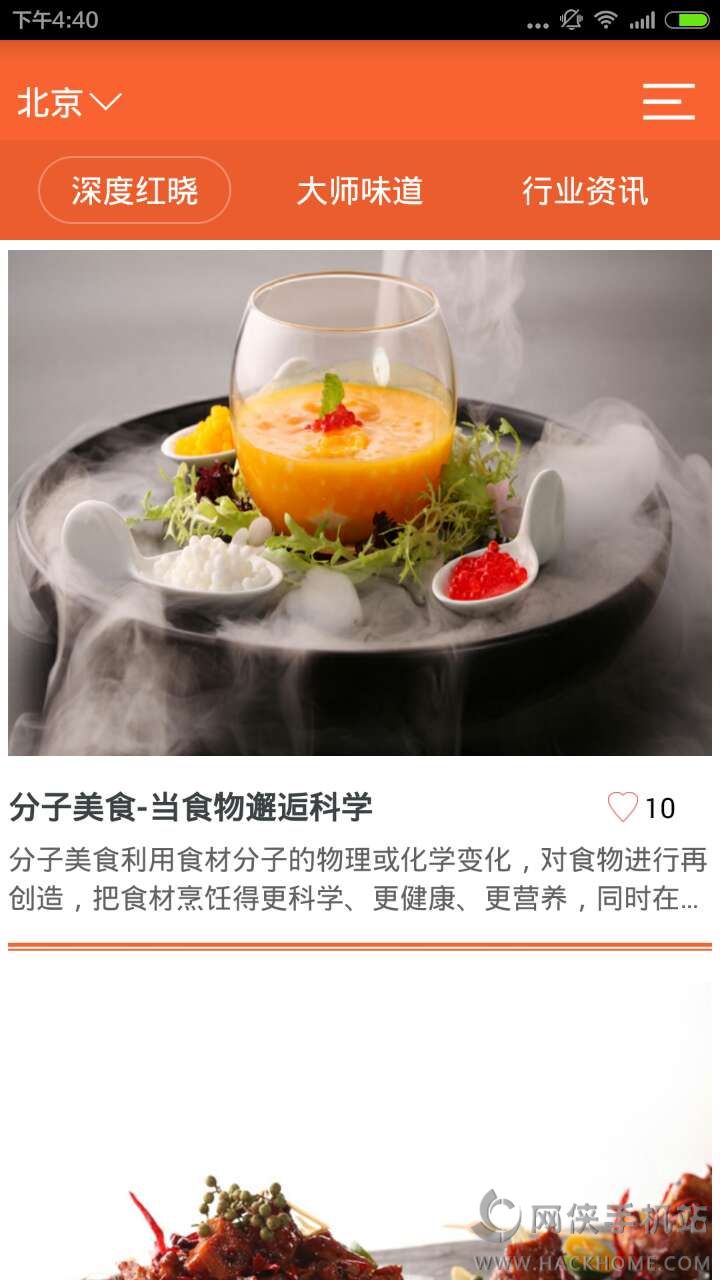
Task: Open the 北京 city dropdown
Action: point(69,102)
